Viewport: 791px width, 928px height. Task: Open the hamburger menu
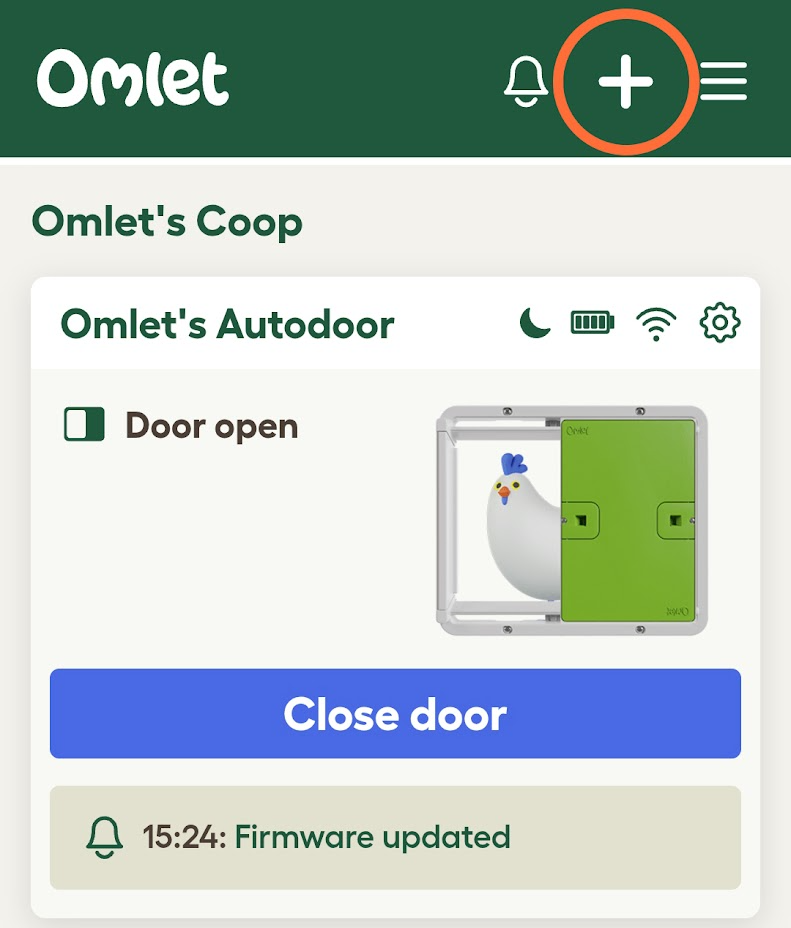point(724,81)
